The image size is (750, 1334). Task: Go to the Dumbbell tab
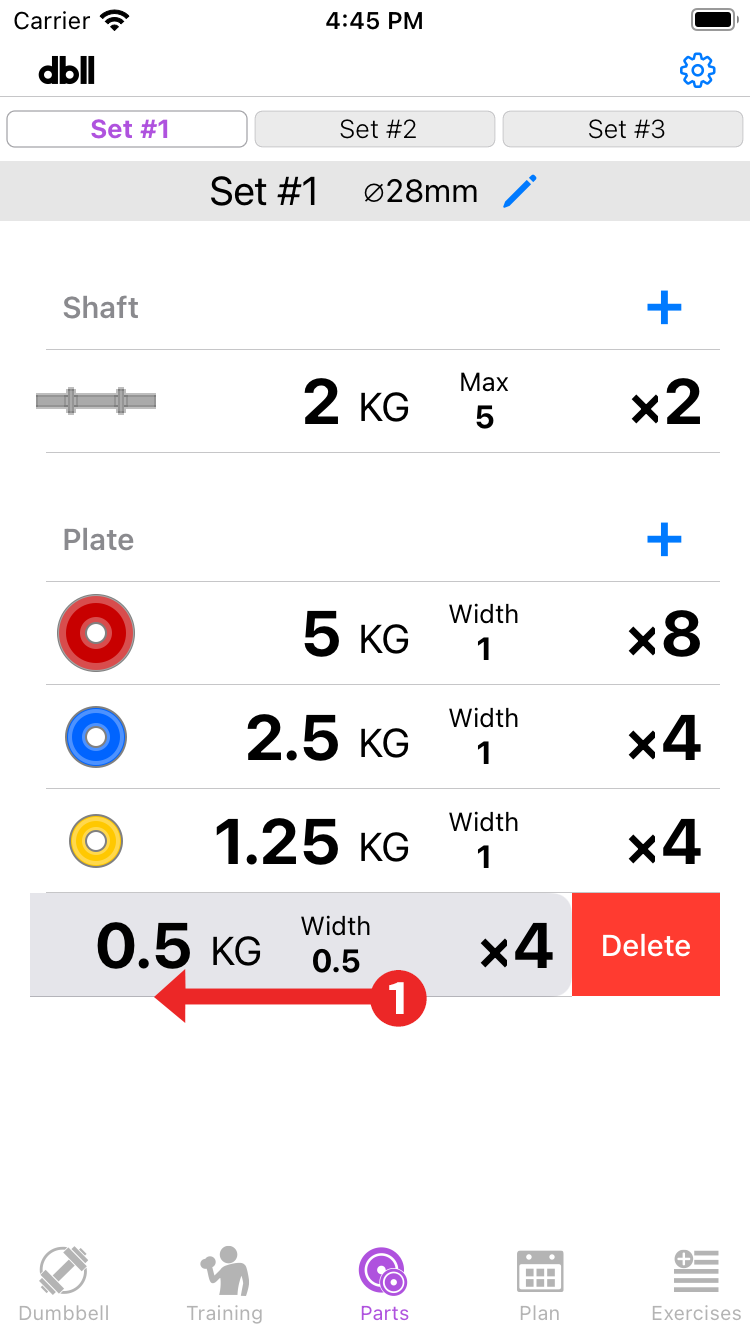[x=64, y=1285]
